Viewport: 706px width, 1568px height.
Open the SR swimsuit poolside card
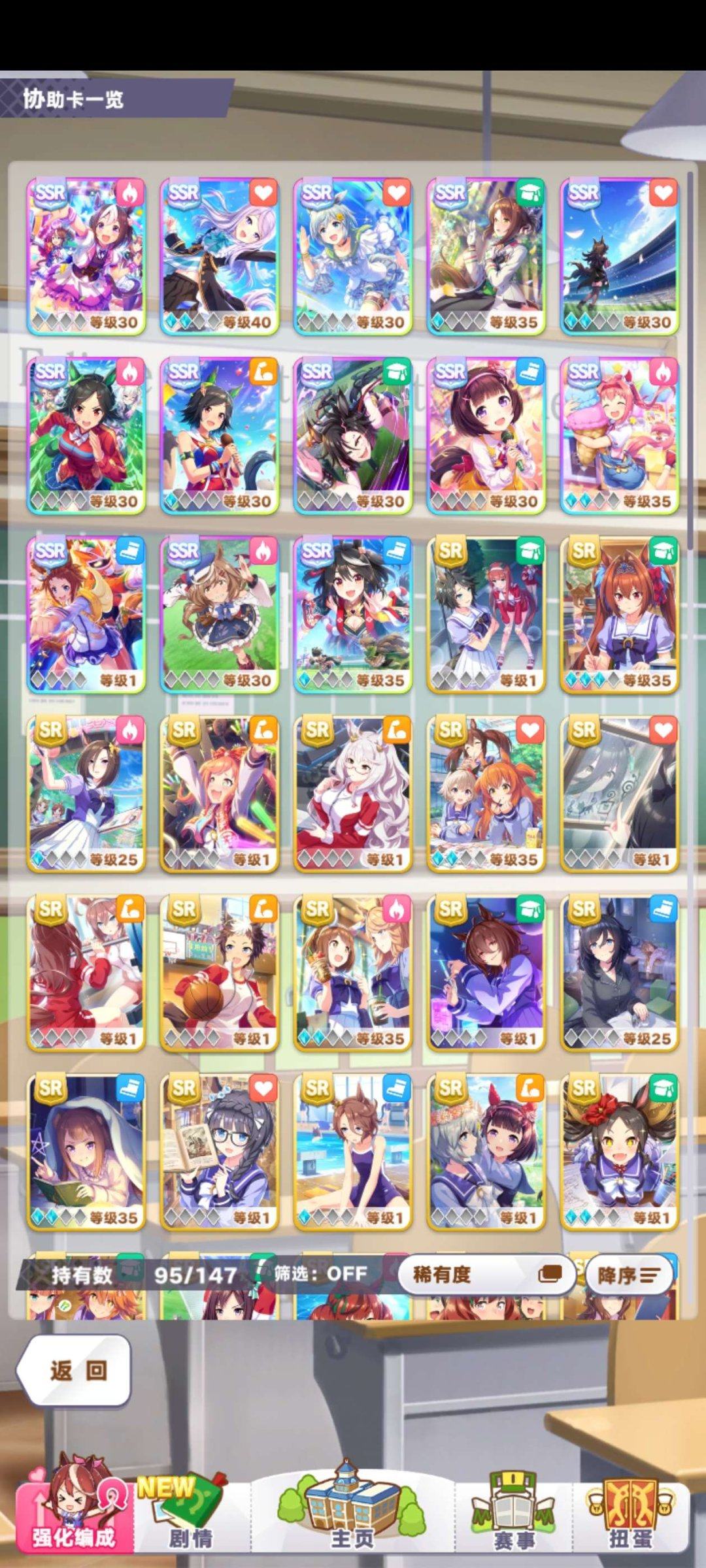pyautogui.click(x=352, y=1151)
